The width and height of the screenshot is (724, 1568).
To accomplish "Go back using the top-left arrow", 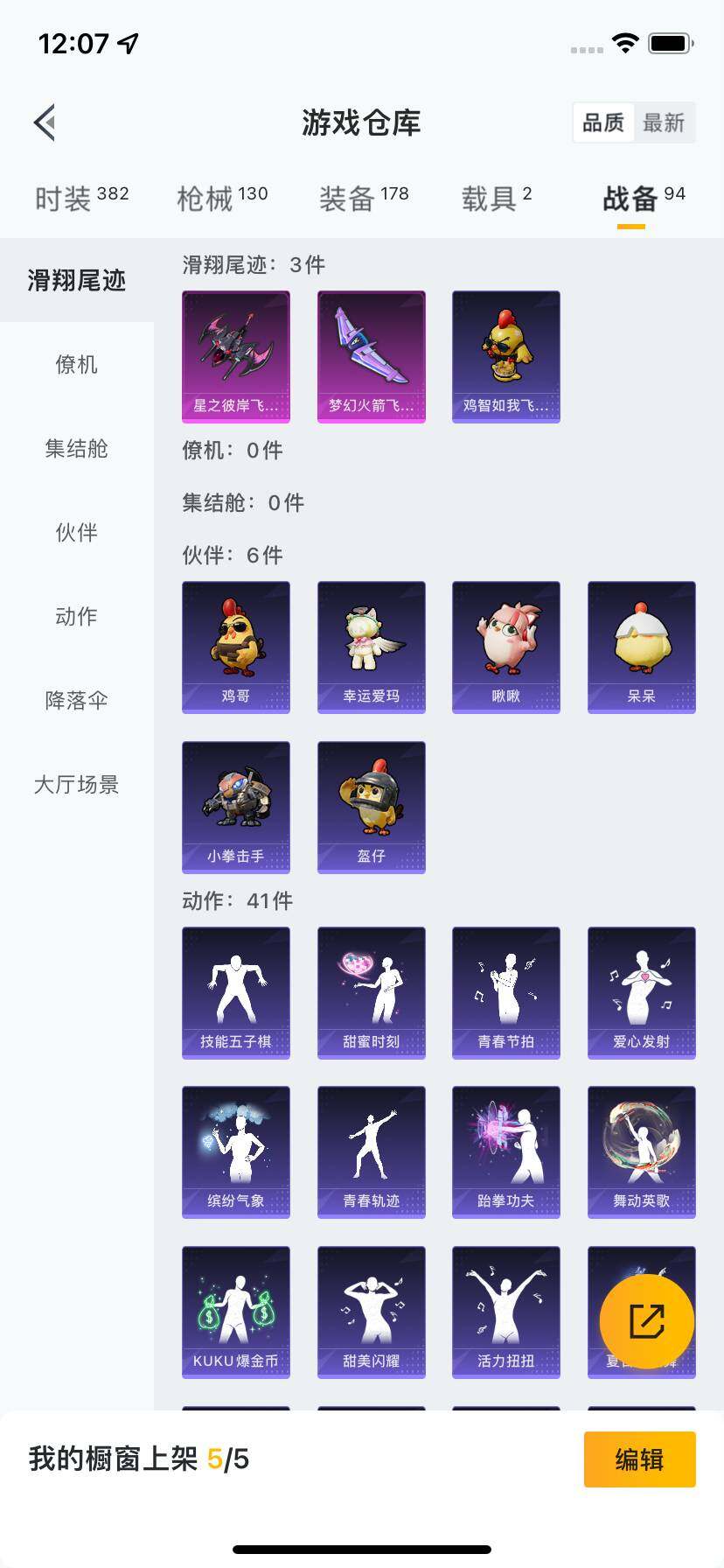I will [x=45, y=122].
